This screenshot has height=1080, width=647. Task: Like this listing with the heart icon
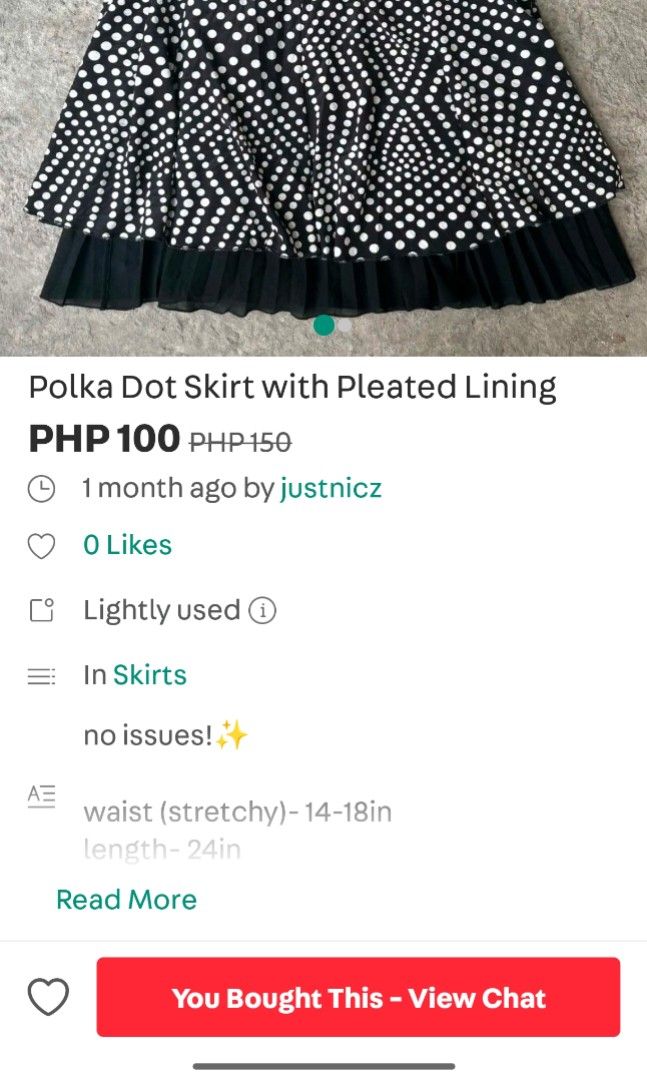[48, 997]
